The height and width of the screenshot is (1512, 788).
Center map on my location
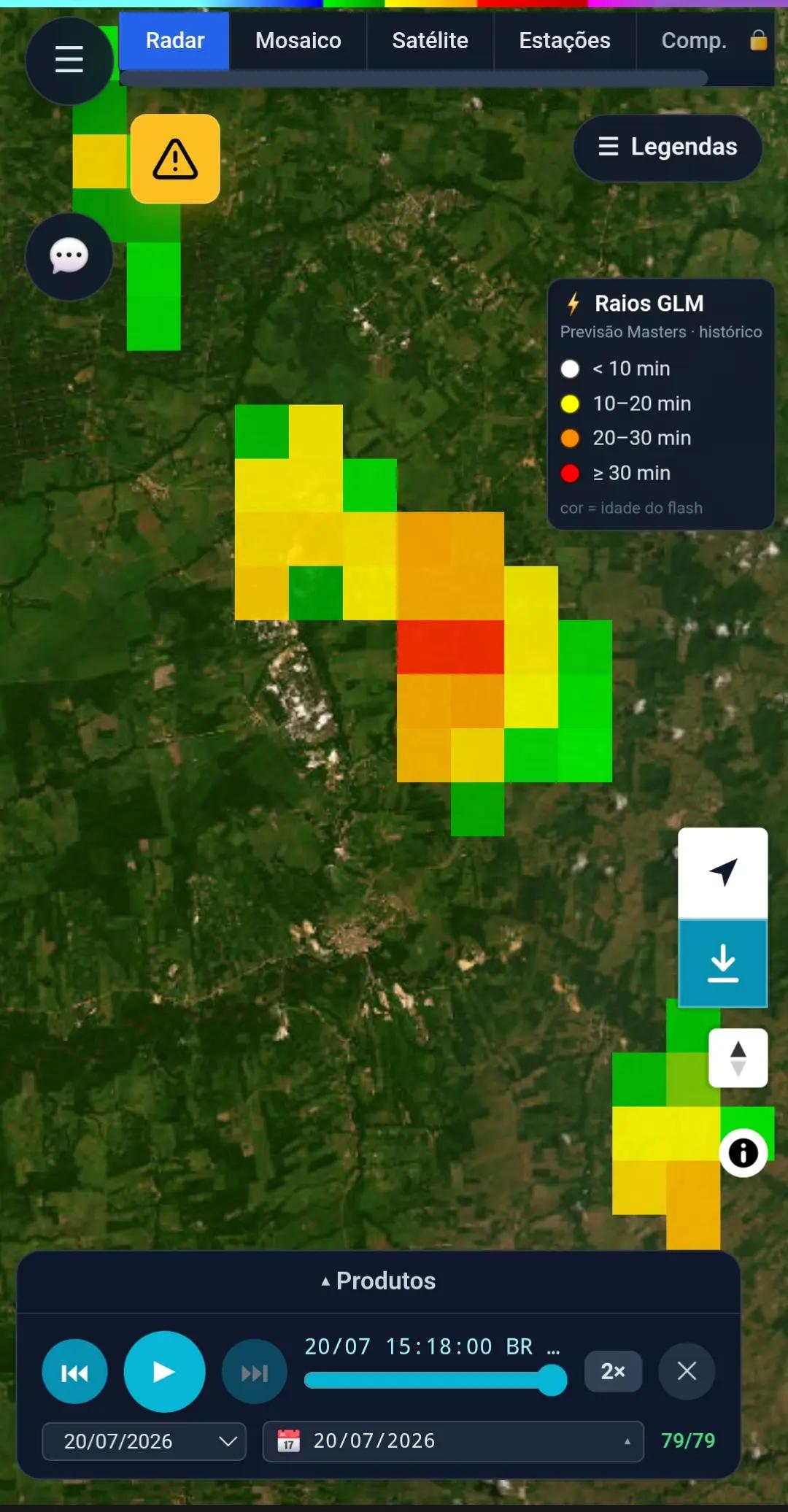click(x=722, y=873)
